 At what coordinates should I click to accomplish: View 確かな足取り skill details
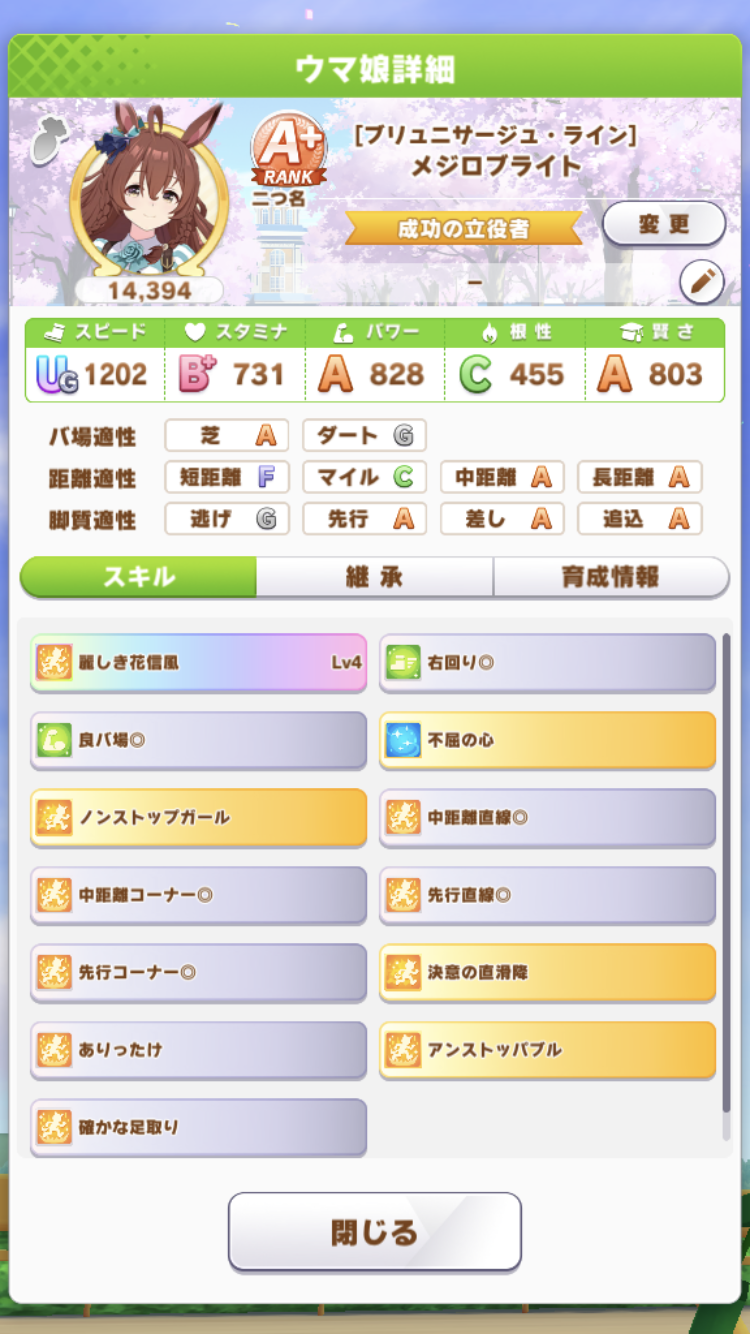point(198,1126)
